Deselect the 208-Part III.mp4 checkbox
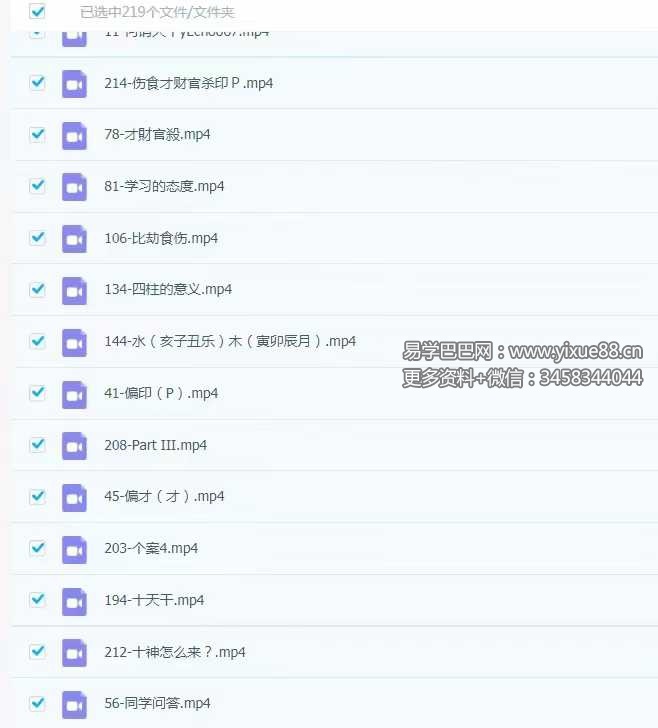Viewport: 658px width, 728px height. point(37,444)
